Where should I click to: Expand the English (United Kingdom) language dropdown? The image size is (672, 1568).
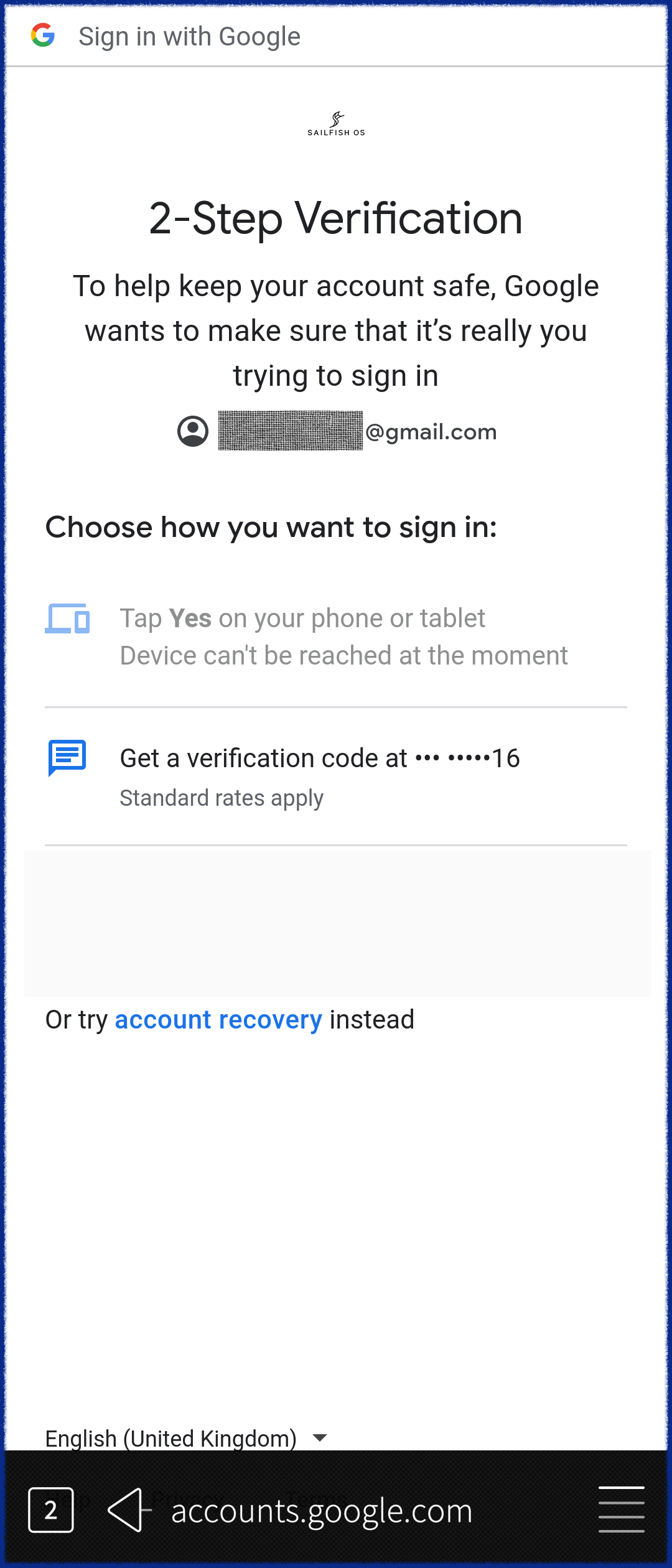pyautogui.click(x=187, y=1438)
